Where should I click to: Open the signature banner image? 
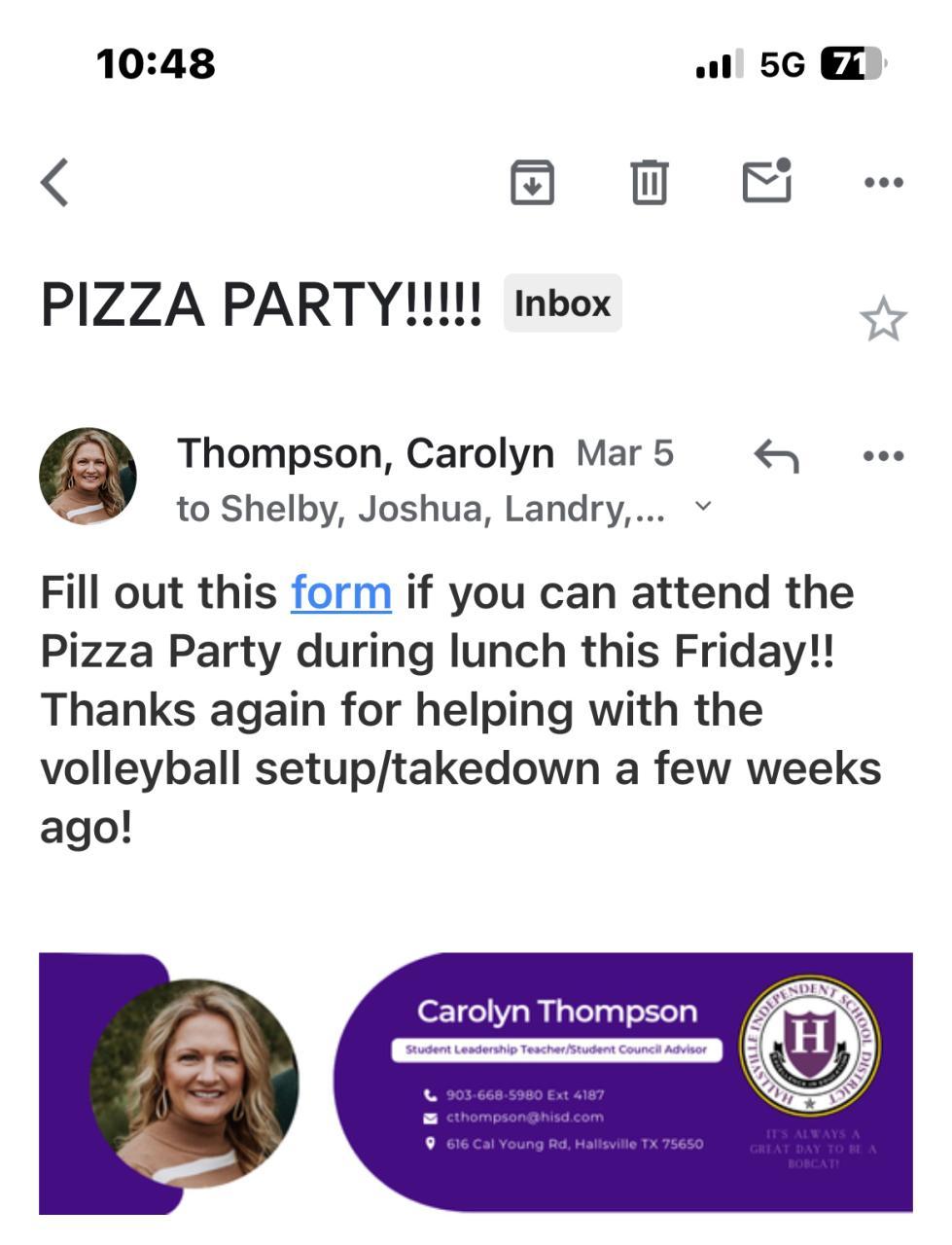click(476, 1083)
